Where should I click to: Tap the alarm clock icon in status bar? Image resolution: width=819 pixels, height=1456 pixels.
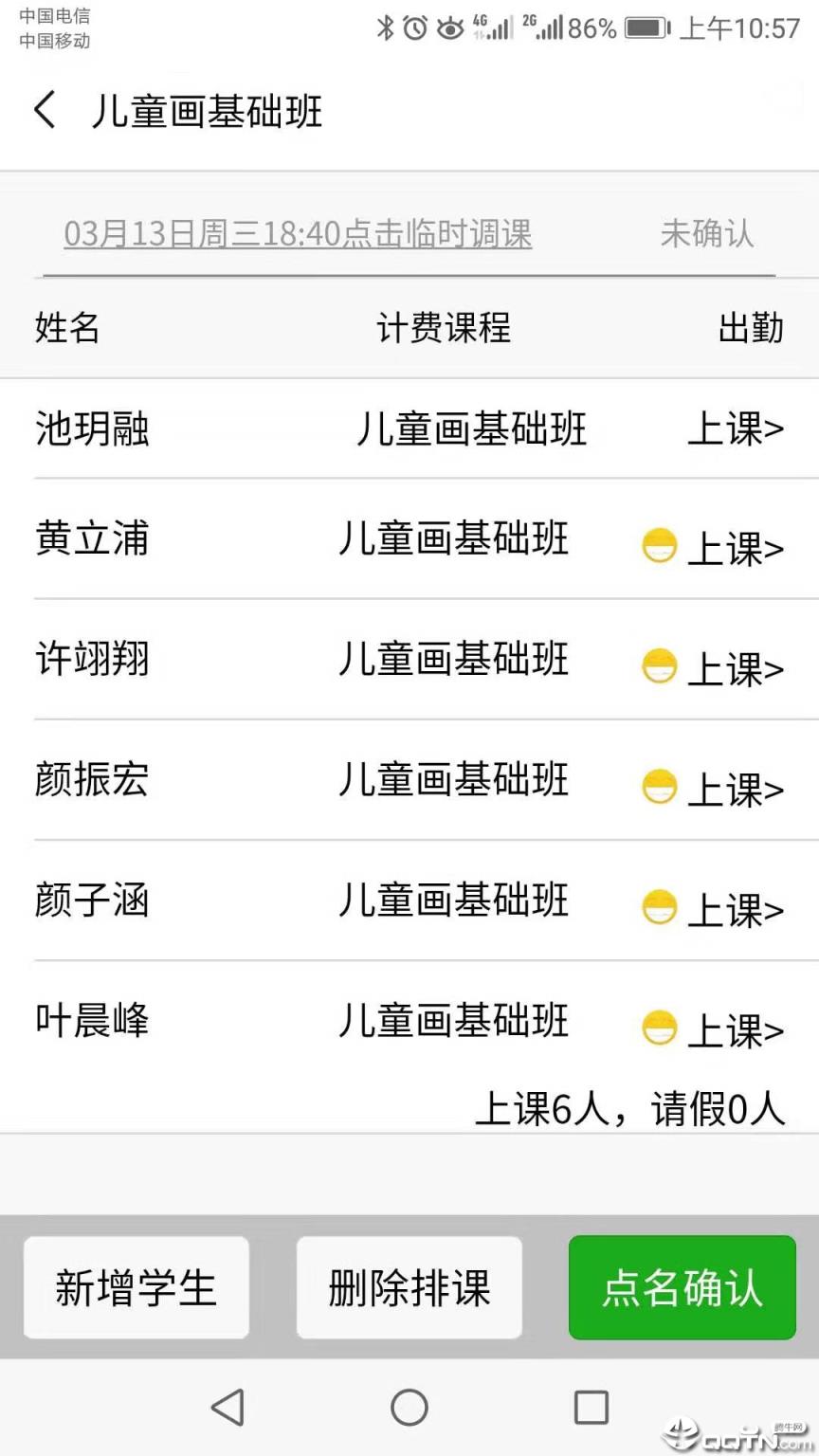point(413,27)
